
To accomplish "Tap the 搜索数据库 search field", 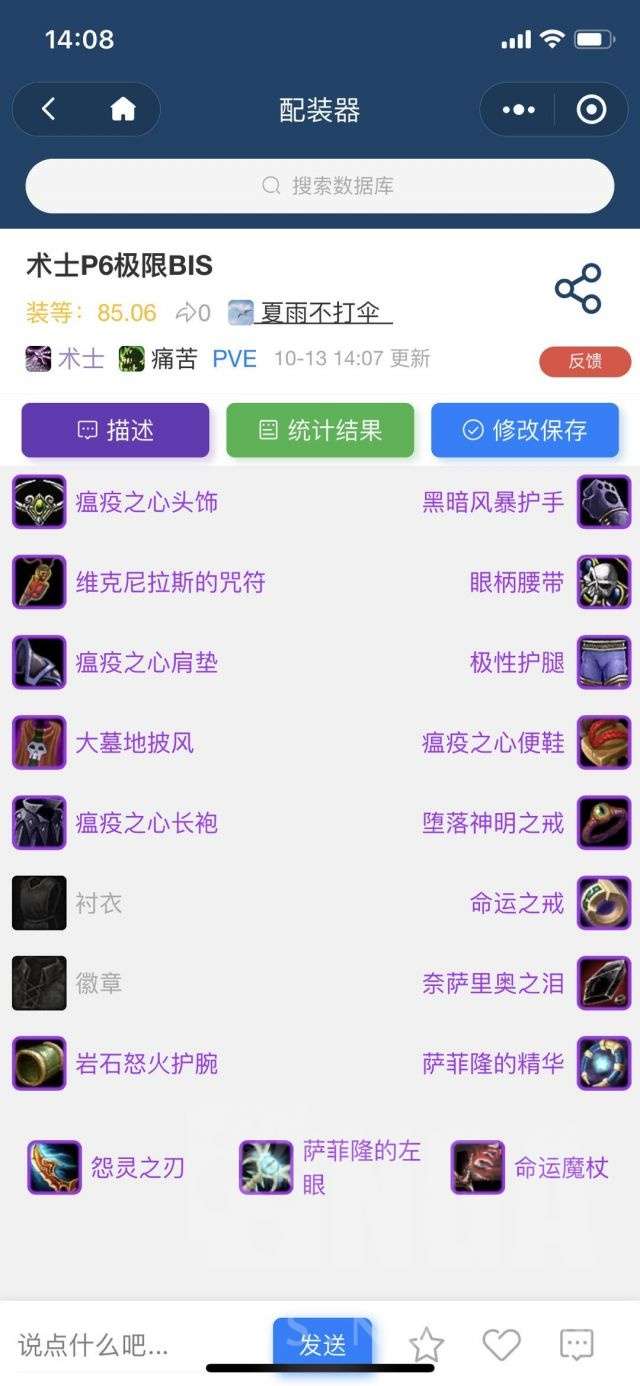I will tap(320, 186).
